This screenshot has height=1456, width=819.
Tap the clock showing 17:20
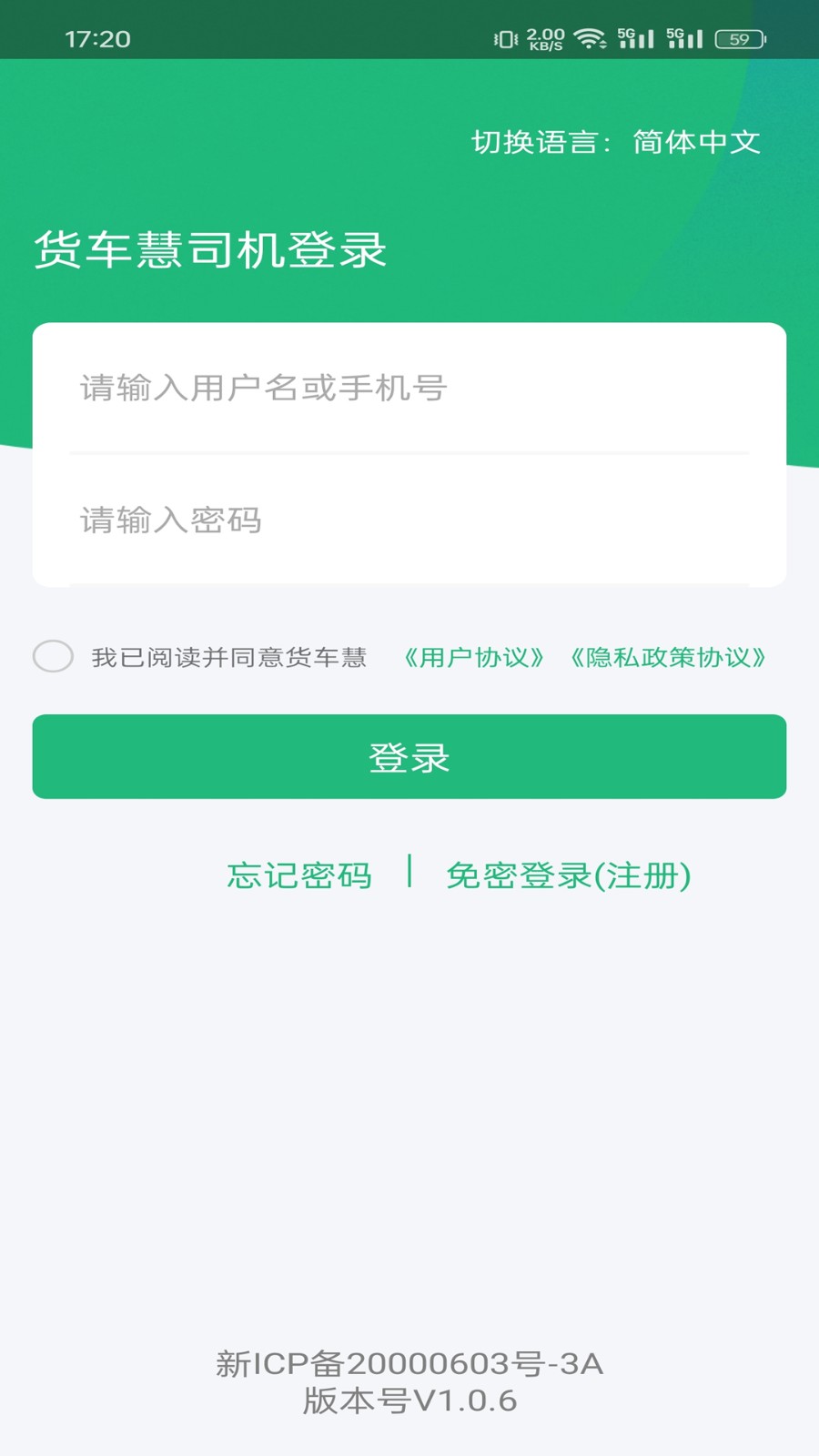[x=96, y=38]
